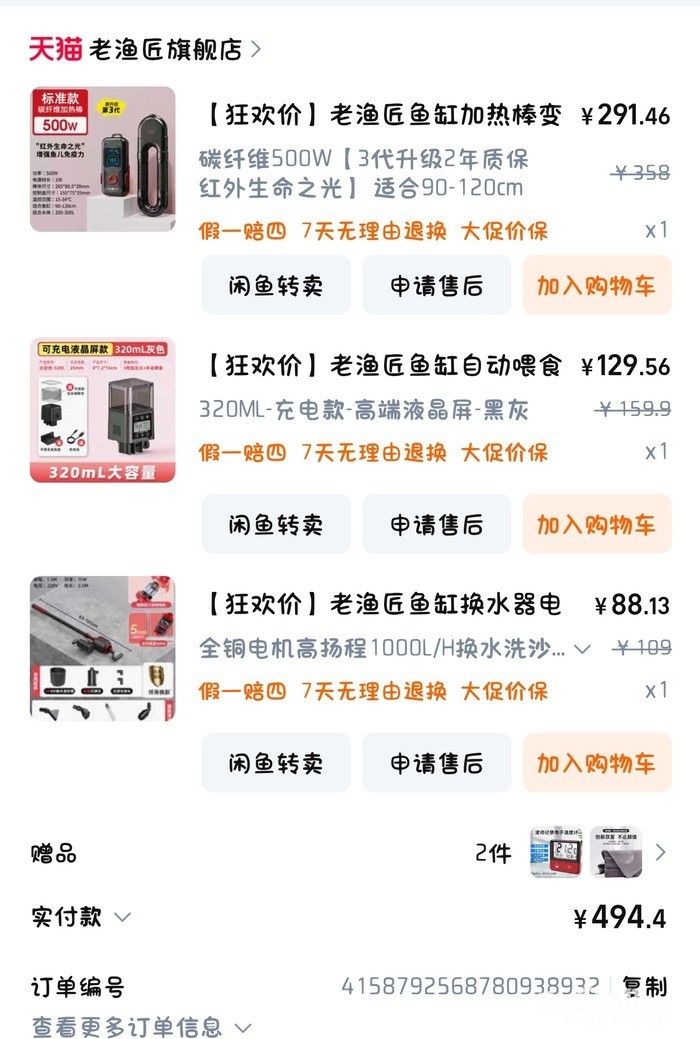Viewport: 700px width, 1039px height.
Task: Request 申请售后 for the 加热棒 item
Action: tap(436, 286)
